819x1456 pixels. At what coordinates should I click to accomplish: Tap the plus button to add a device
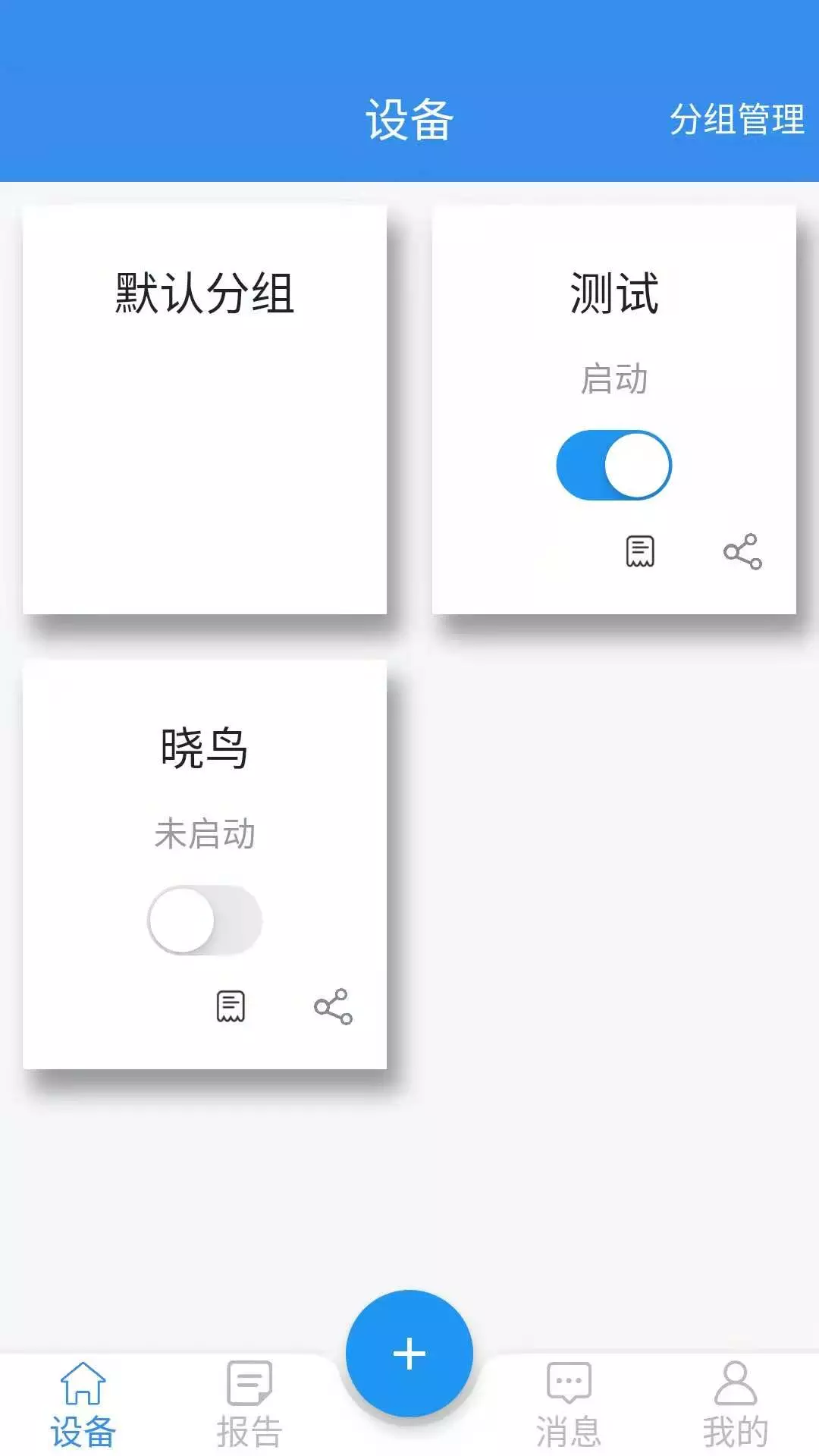coord(409,1354)
